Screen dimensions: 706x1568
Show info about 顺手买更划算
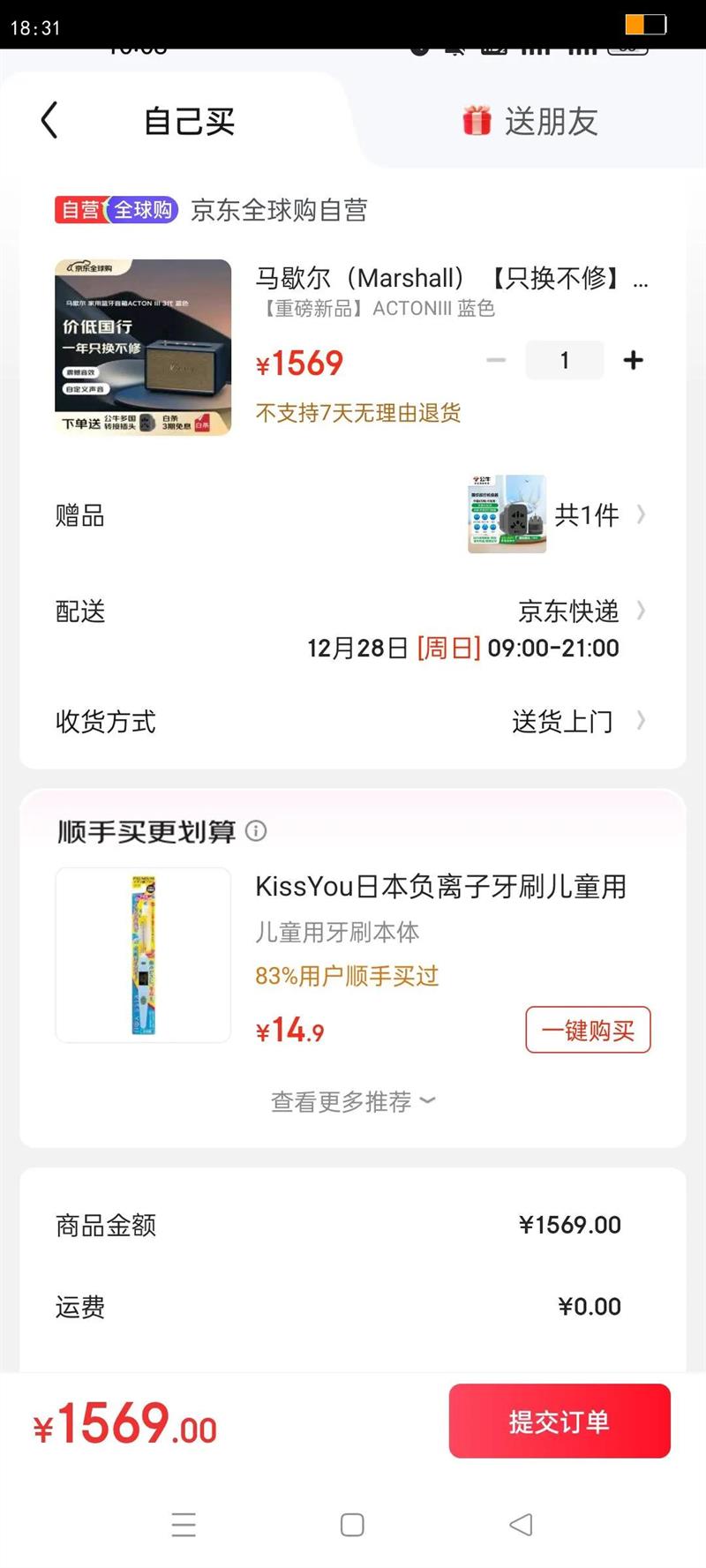click(256, 830)
